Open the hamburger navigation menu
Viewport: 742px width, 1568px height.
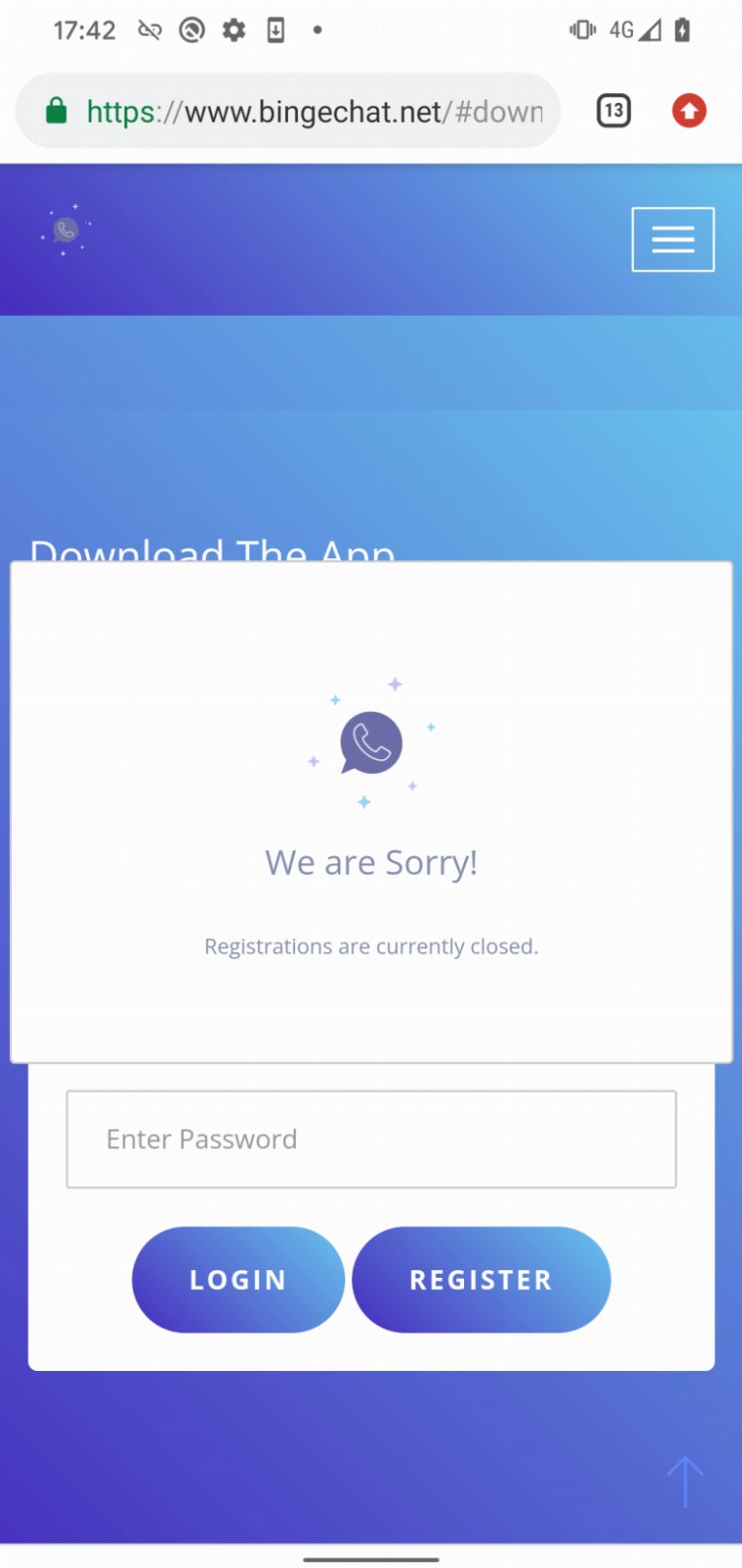click(x=673, y=239)
